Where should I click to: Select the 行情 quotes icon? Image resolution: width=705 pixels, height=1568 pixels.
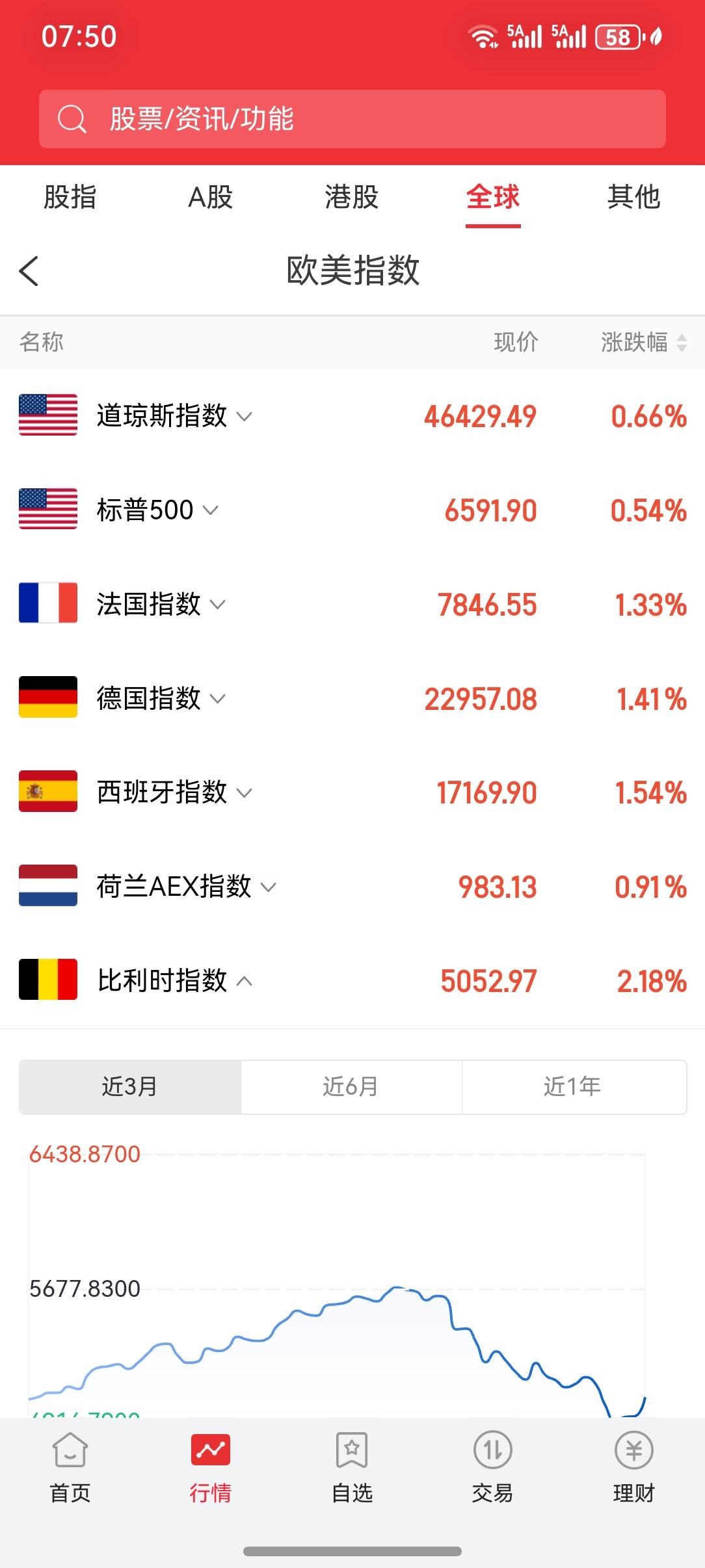[x=210, y=1490]
